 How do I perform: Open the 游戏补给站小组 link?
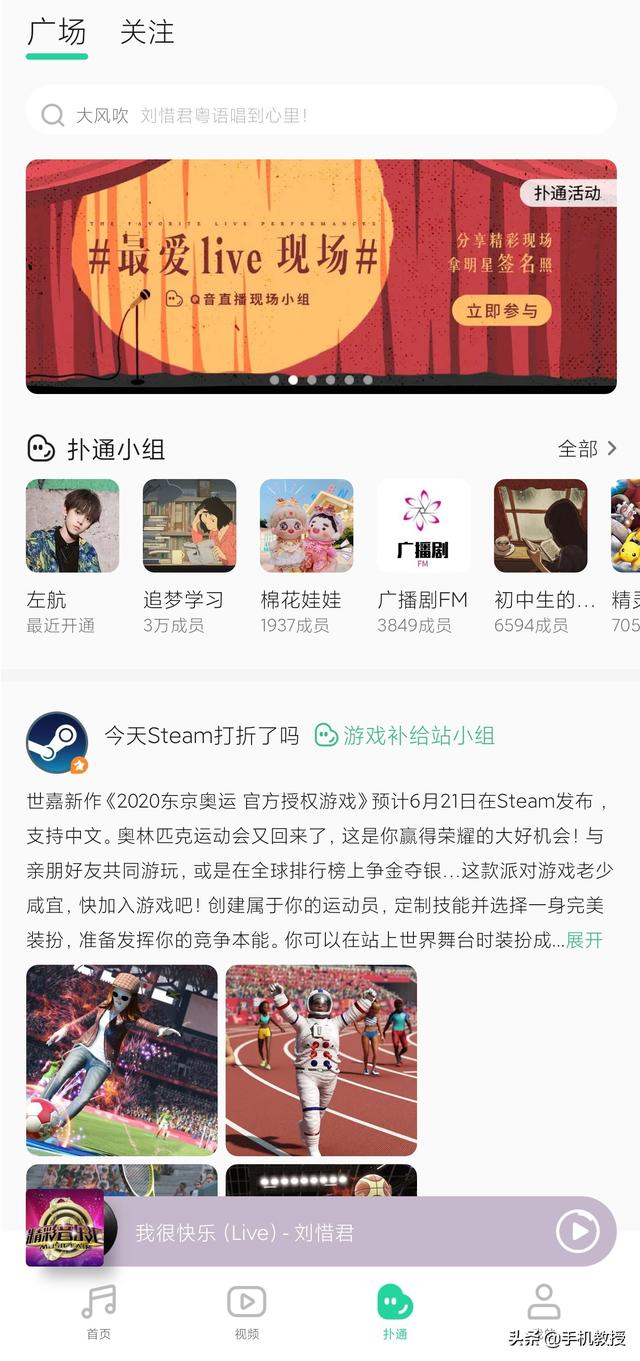pos(406,736)
